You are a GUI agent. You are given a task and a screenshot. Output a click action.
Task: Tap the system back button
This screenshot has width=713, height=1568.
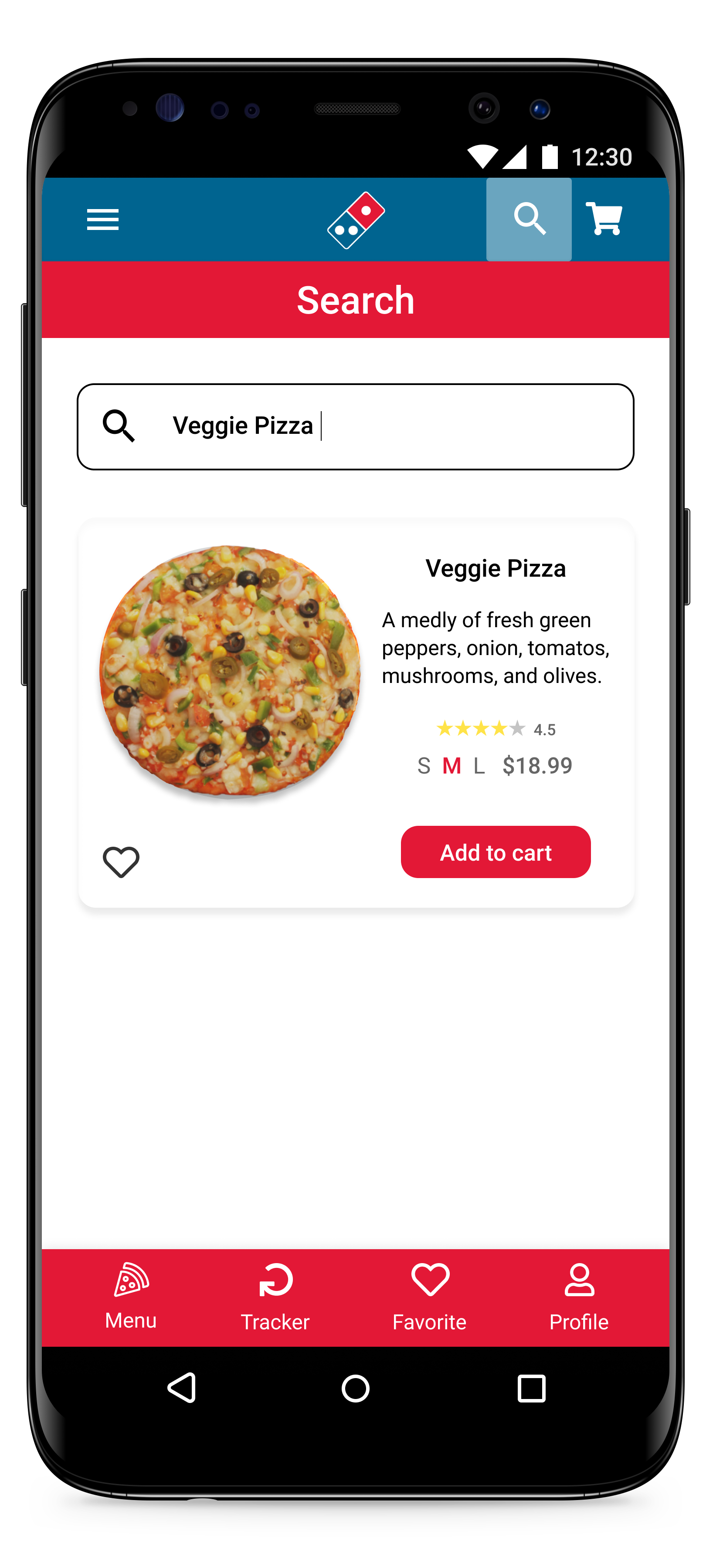pyautogui.click(x=181, y=1389)
